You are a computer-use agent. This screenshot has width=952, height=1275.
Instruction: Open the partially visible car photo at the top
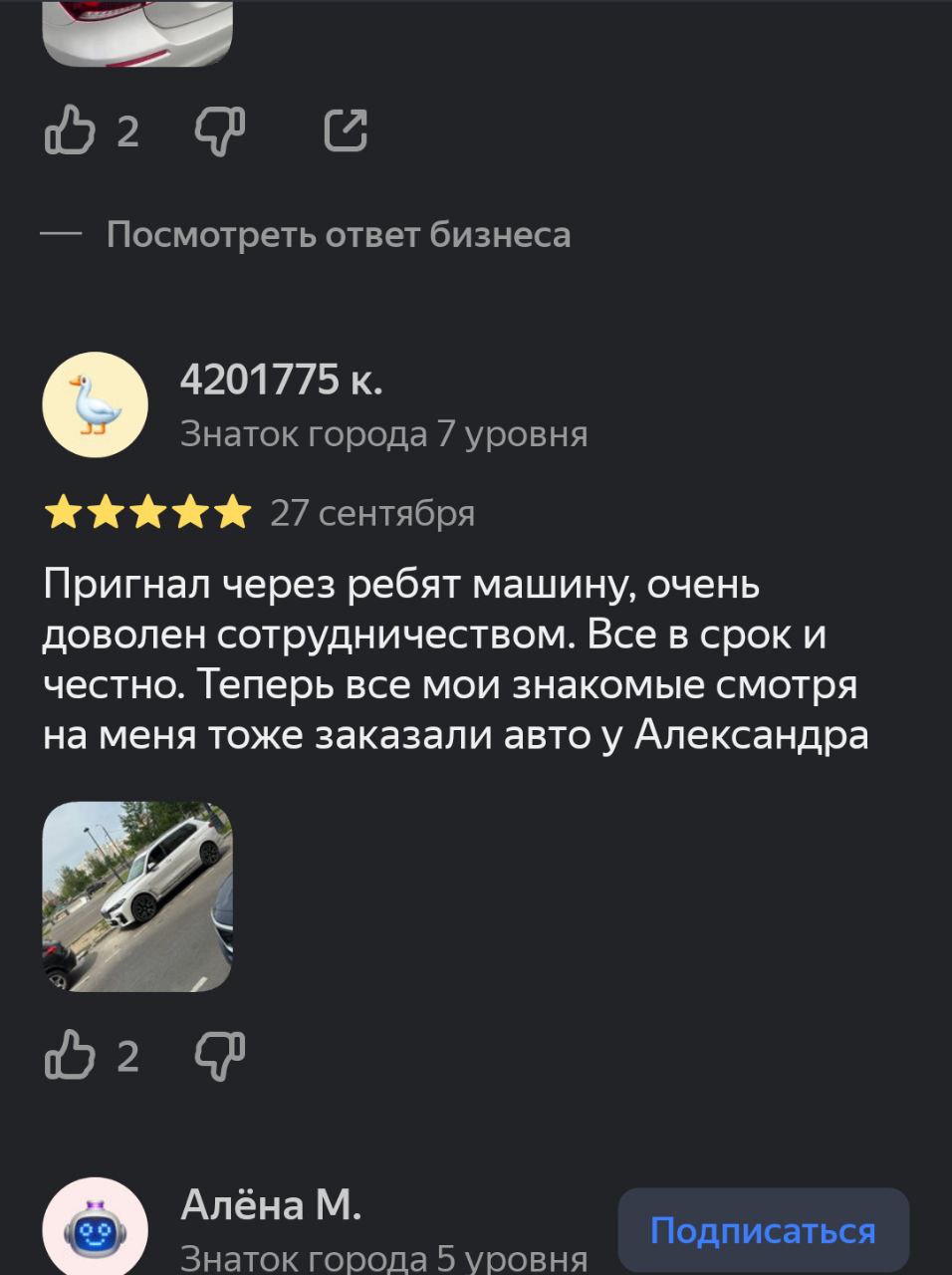[x=137, y=32]
